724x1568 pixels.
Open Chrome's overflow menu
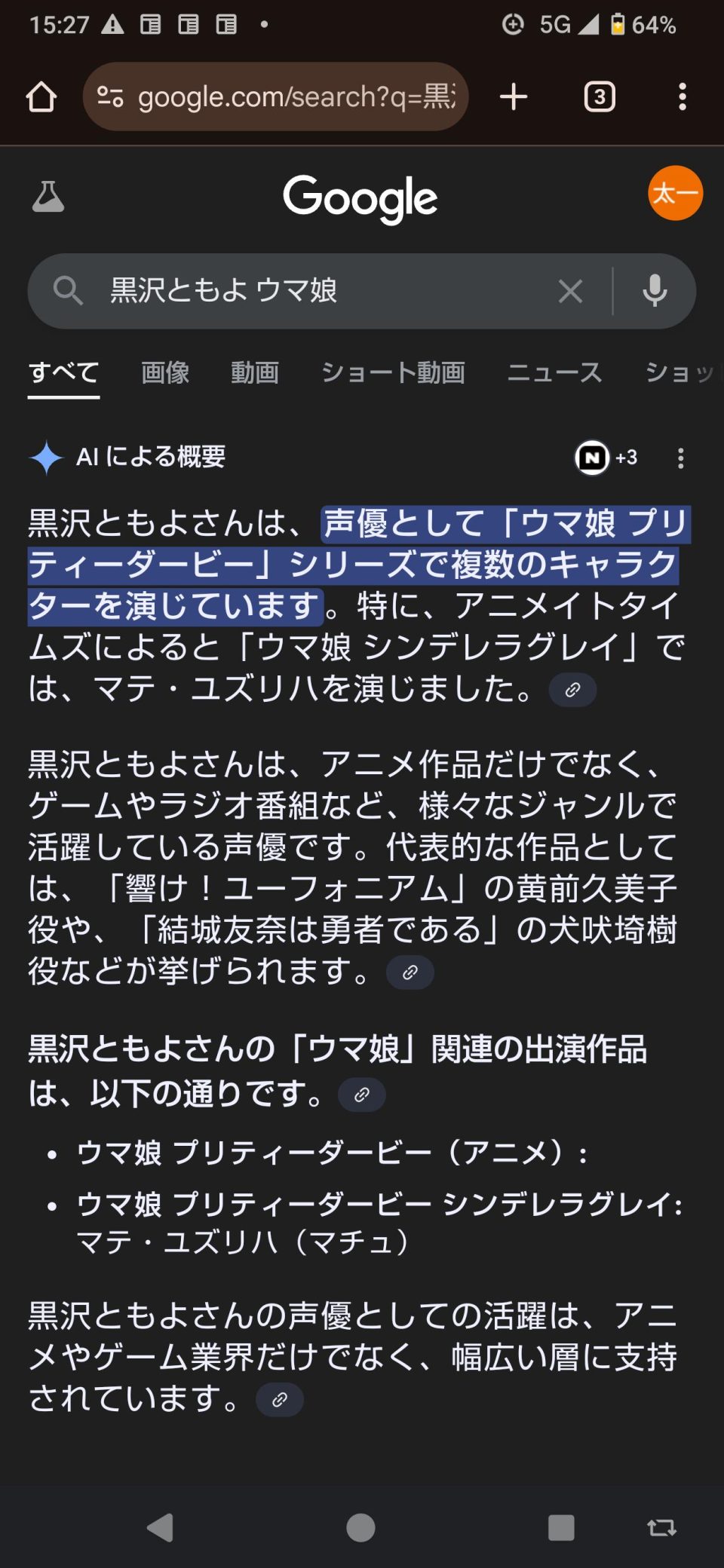[682, 96]
